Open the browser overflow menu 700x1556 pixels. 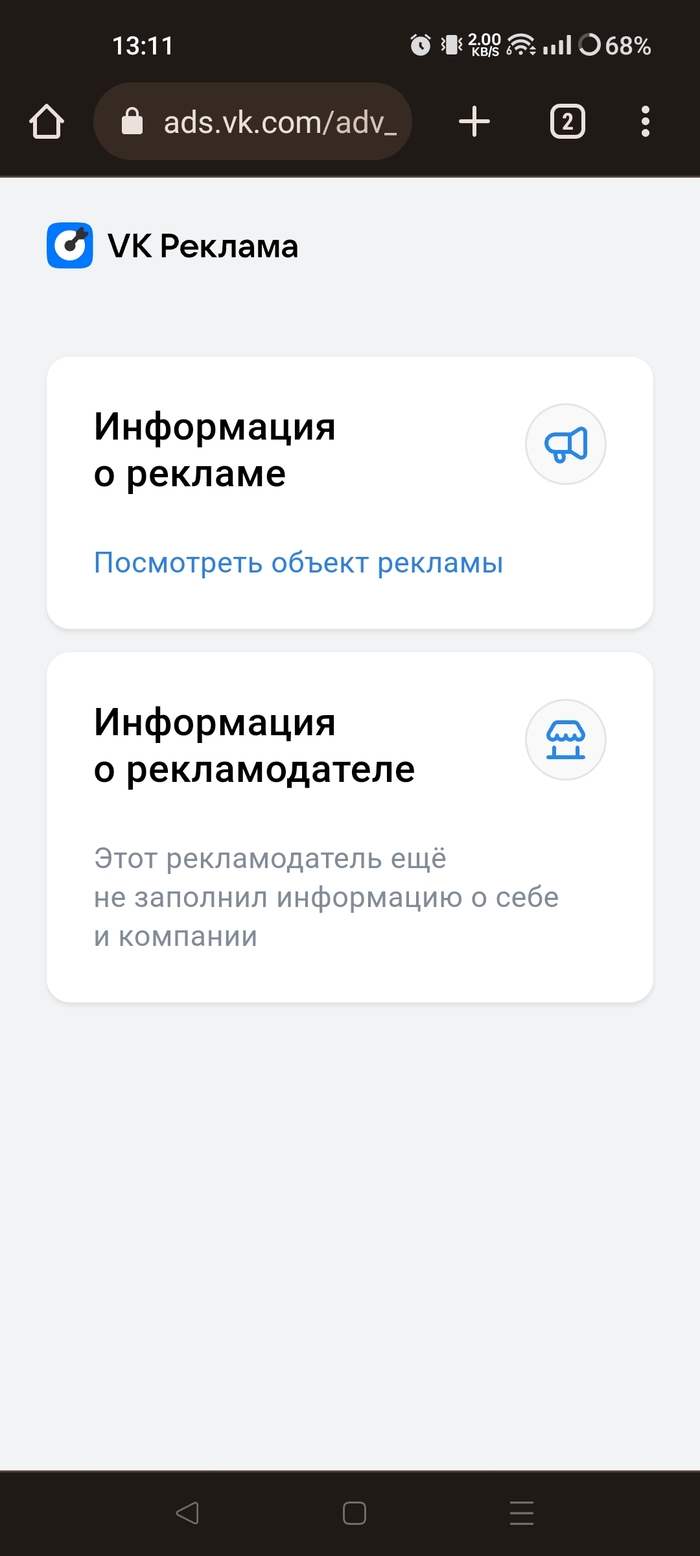pos(645,122)
